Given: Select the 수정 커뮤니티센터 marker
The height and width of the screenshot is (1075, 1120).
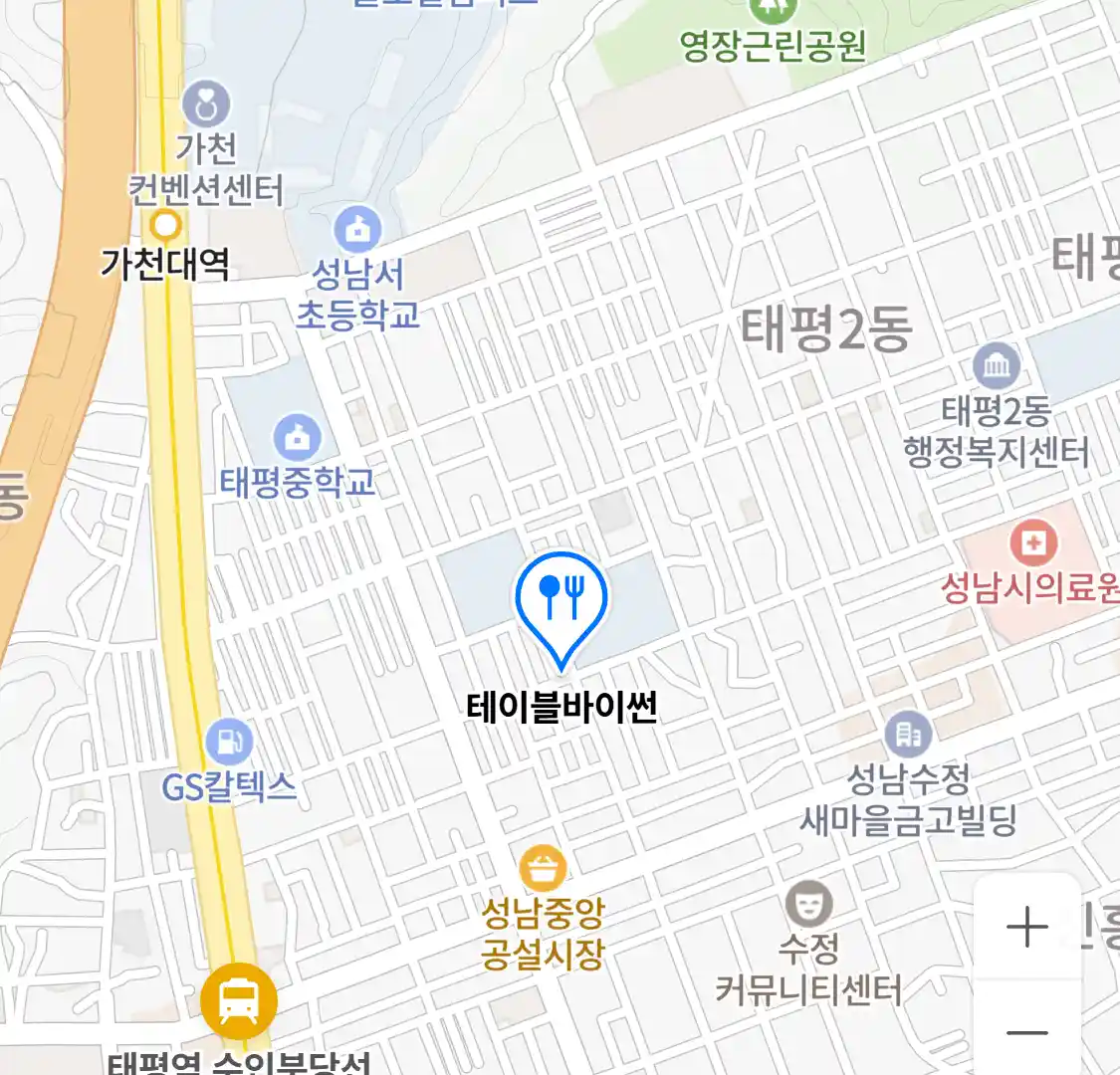Looking at the screenshot, I should [x=808, y=904].
